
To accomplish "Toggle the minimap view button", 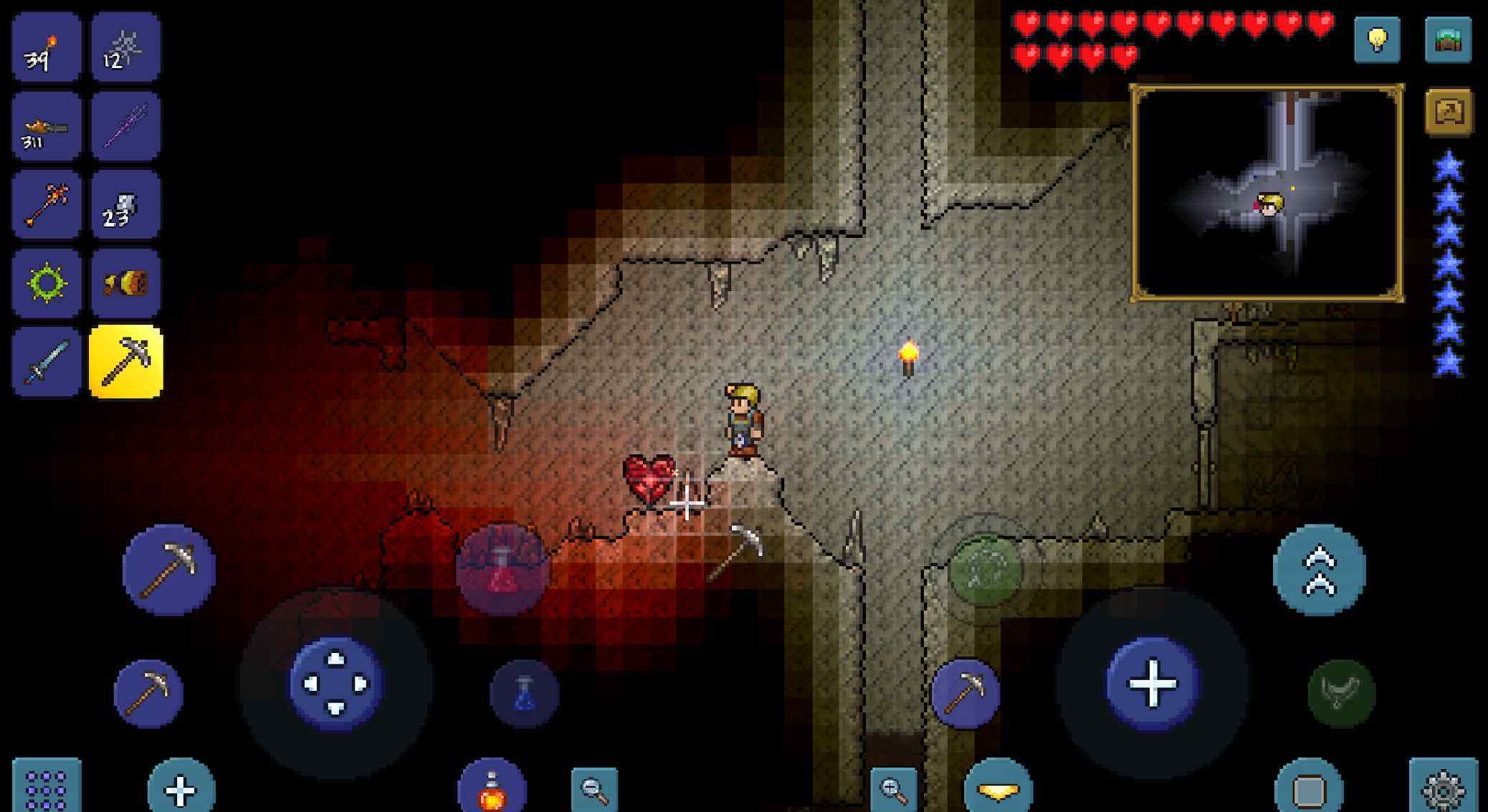I will click(1449, 112).
